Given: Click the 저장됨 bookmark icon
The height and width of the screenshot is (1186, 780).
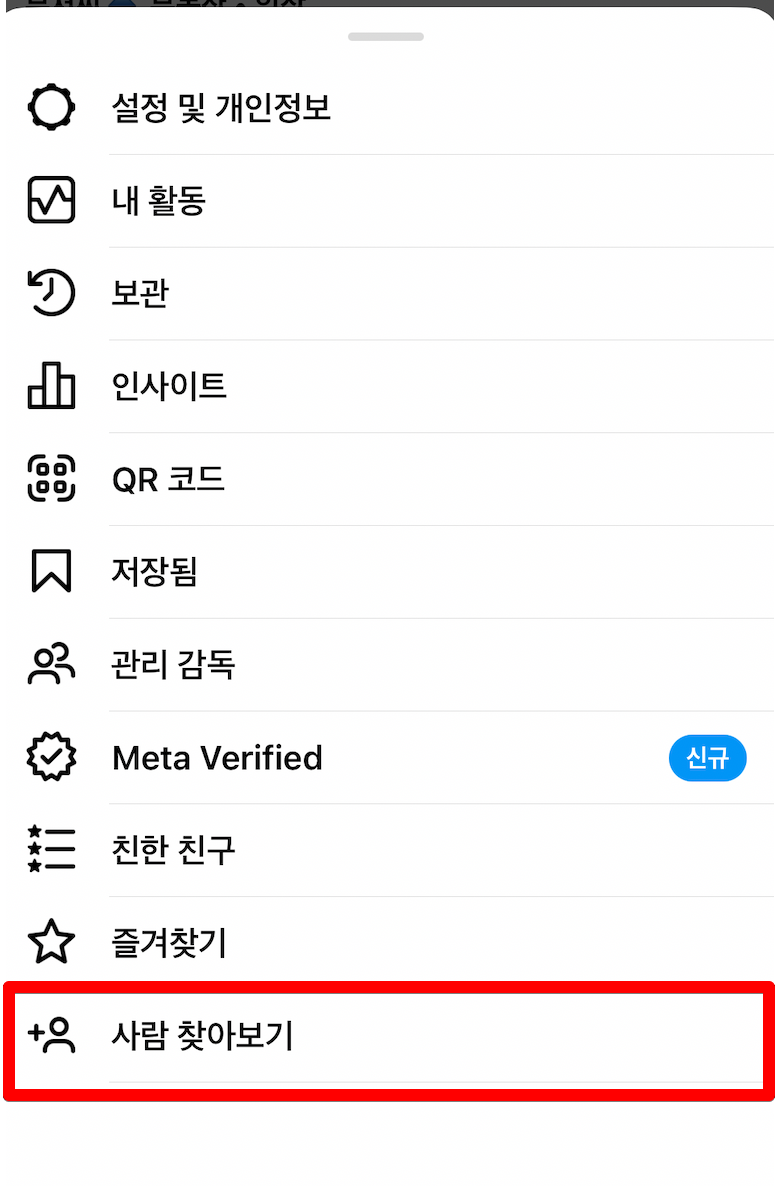Looking at the screenshot, I should [x=50, y=572].
